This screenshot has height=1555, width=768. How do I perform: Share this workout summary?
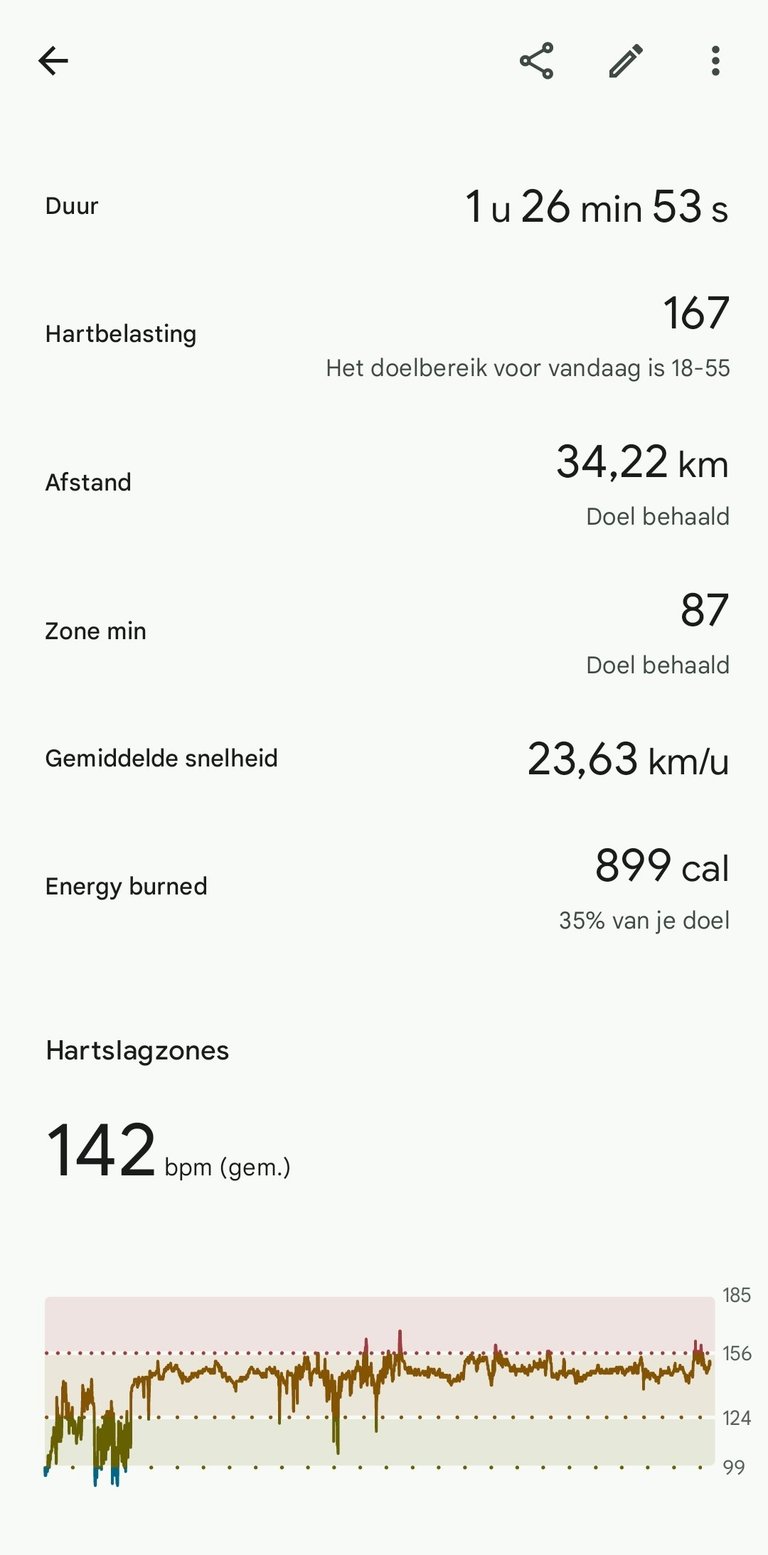point(537,61)
